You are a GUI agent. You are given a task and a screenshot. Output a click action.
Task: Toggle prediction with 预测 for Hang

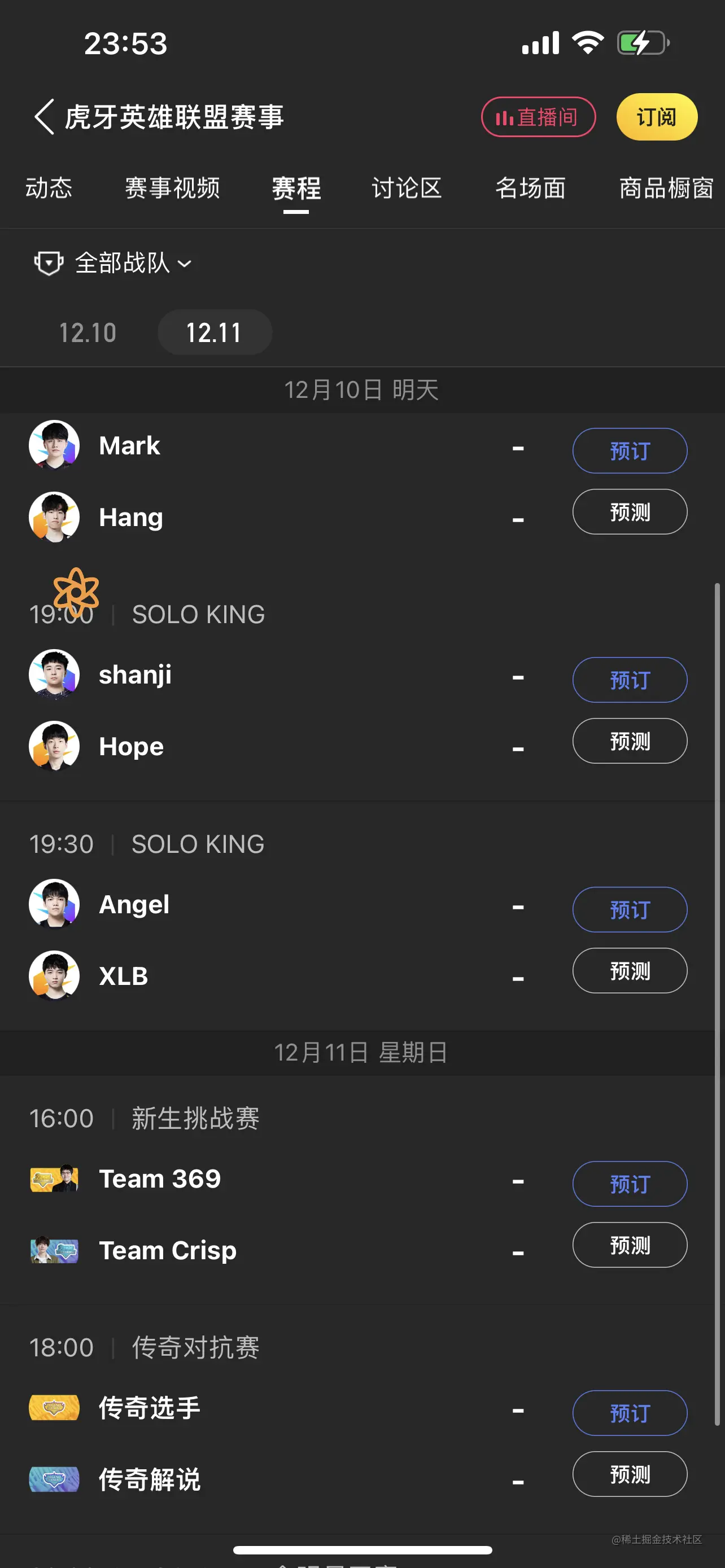point(630,512)
